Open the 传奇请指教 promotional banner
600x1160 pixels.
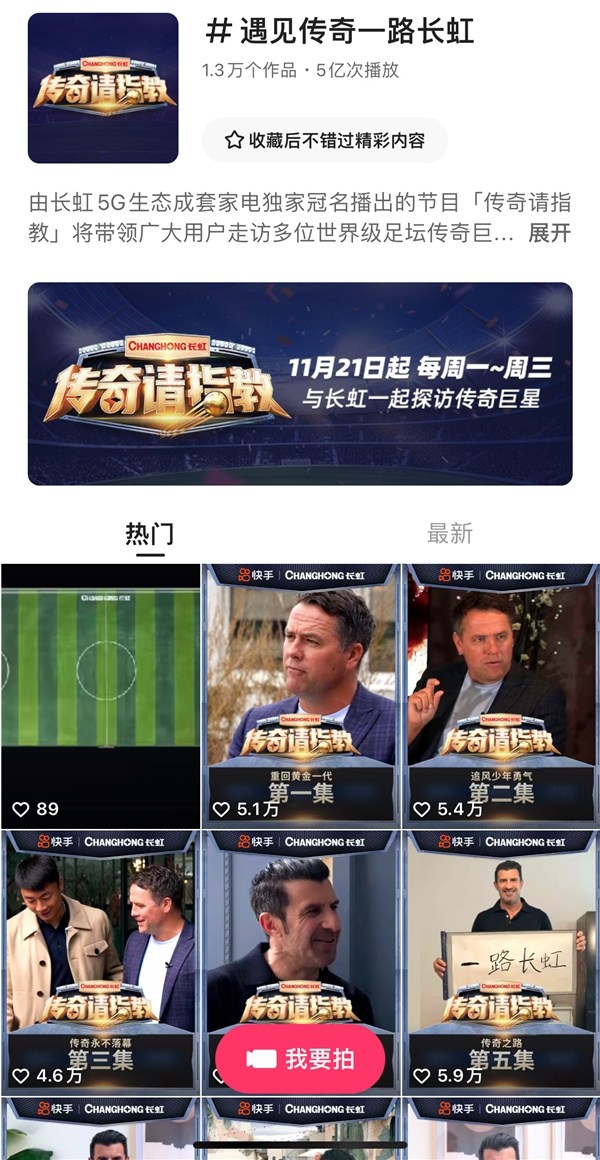coord(300,384)
